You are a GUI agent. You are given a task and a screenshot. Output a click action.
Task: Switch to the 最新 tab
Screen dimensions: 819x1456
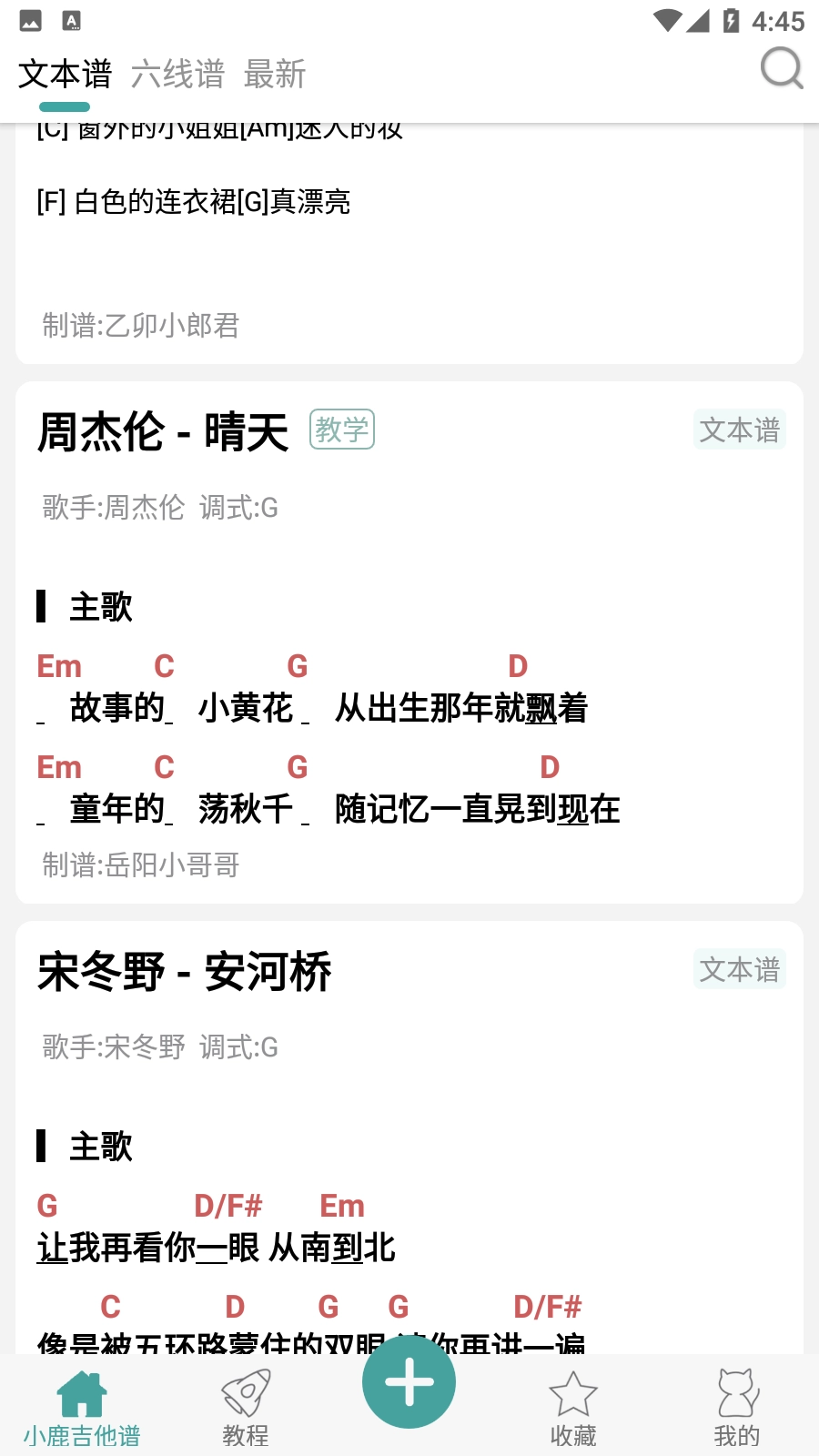tap(275, 75)
